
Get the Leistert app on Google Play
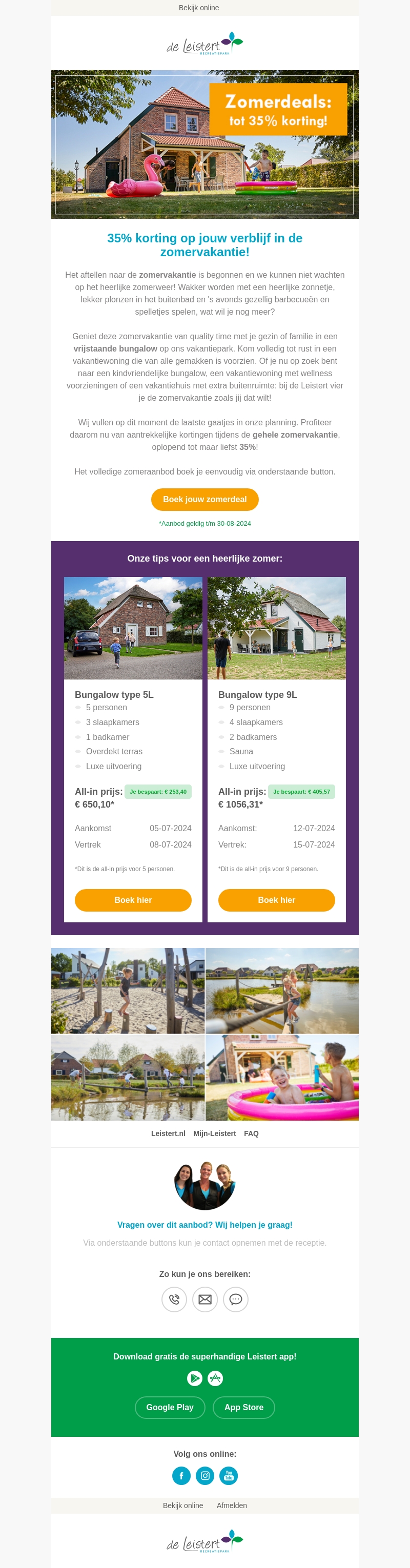click(170, 1407)
